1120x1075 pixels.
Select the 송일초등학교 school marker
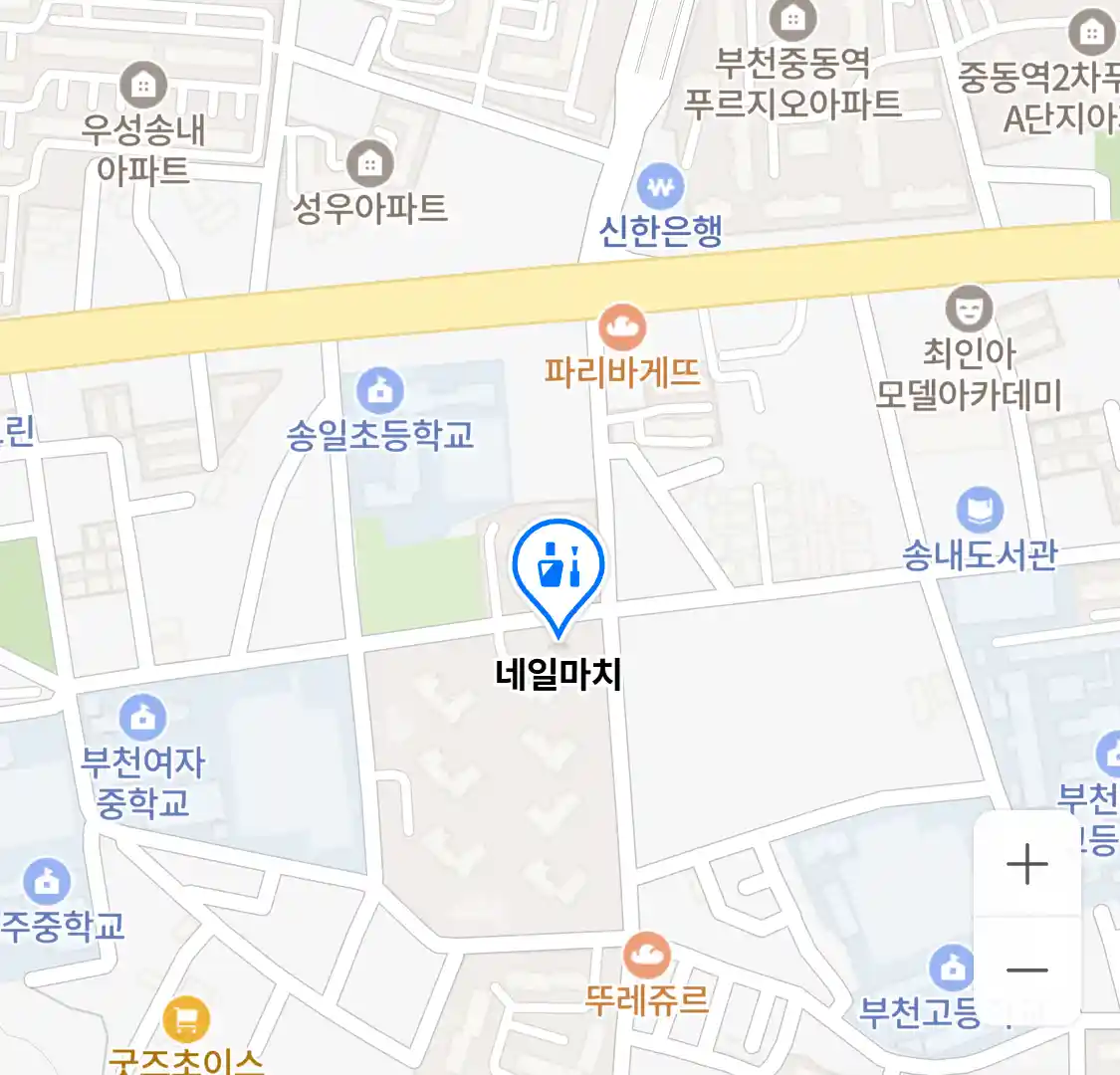pyautogui.click(x=380, y=390)
